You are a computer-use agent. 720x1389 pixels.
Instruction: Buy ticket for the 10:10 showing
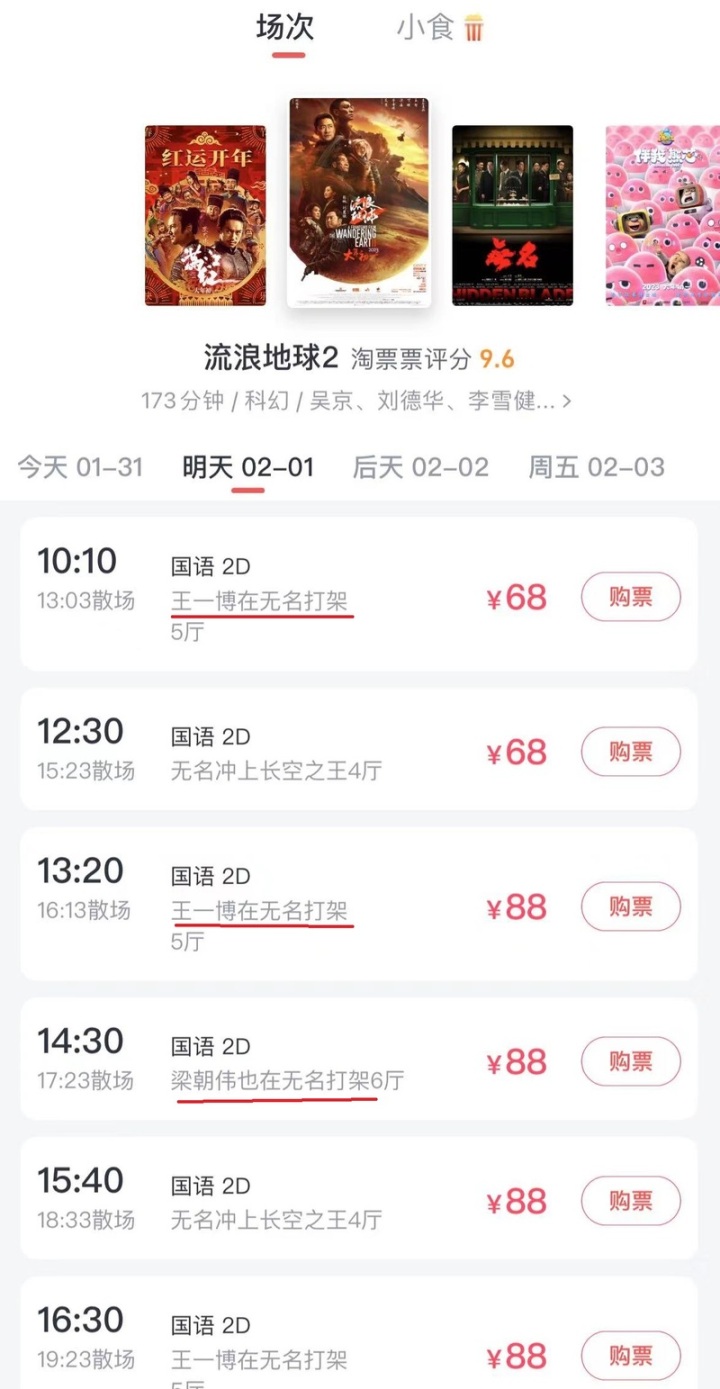631,597
